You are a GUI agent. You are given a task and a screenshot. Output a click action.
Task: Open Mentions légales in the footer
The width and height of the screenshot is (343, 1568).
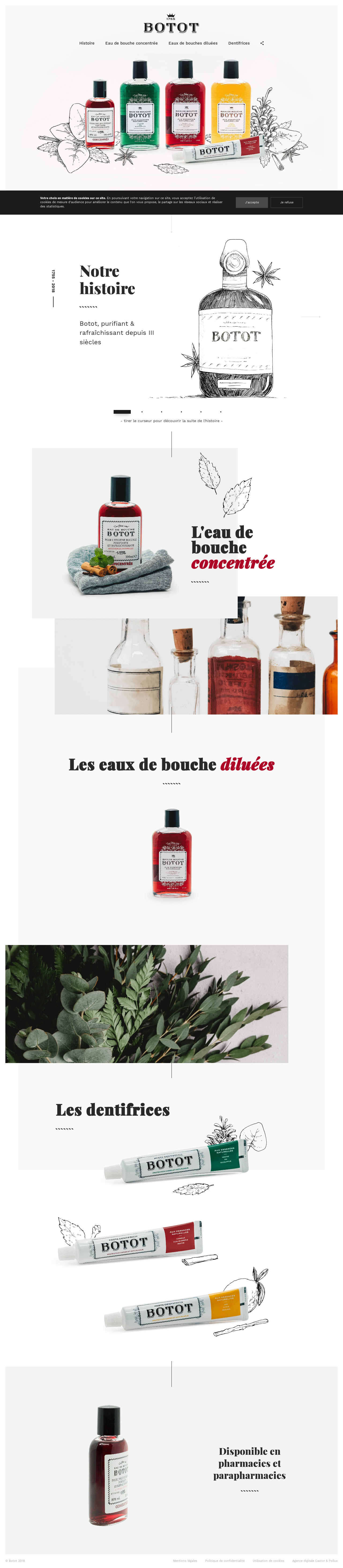(x=185, y=1561)
